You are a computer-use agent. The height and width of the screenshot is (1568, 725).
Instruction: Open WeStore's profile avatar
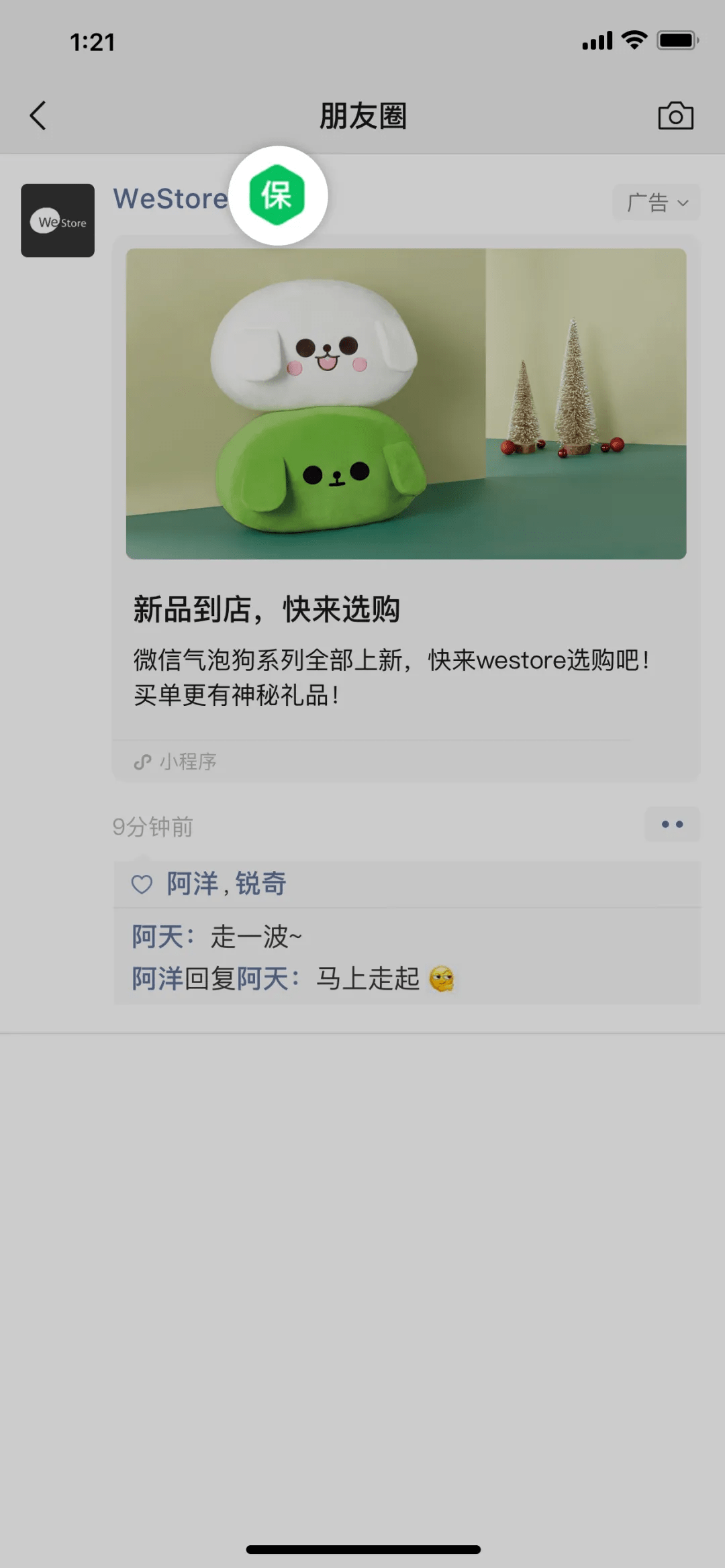pos(58,220)
